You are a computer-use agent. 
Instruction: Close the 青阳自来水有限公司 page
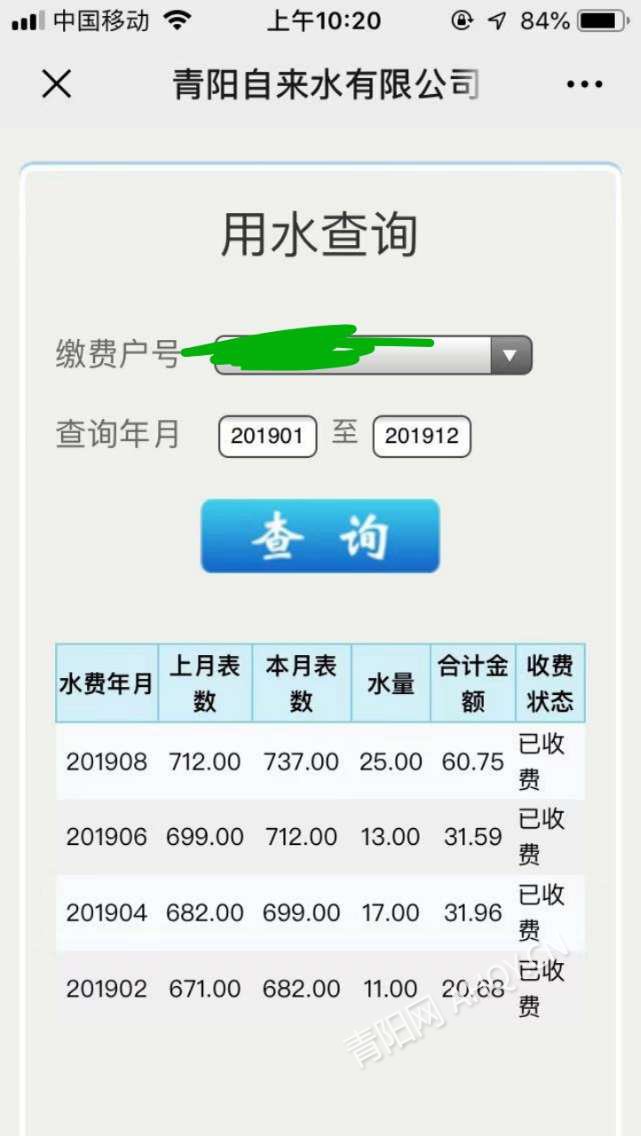[57, 84]
